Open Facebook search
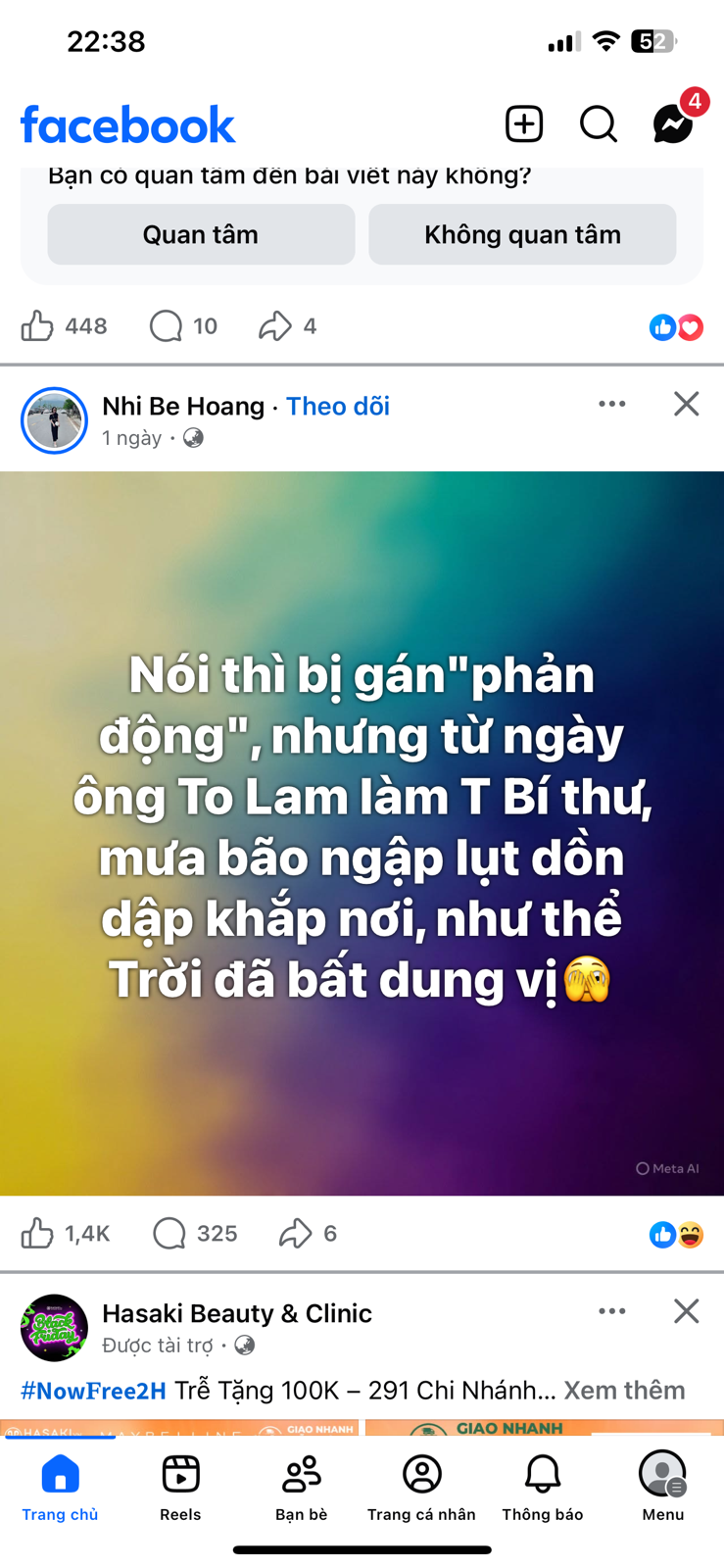Image resolution: width=724 pixels, height=1568 pixels. [x=598, y=124]
